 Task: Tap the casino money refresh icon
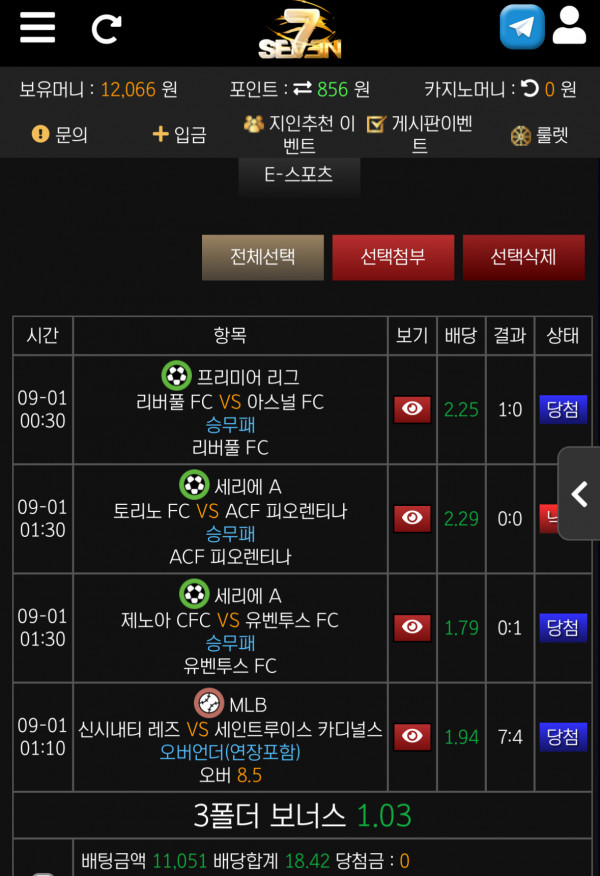[x=530, y=89]
